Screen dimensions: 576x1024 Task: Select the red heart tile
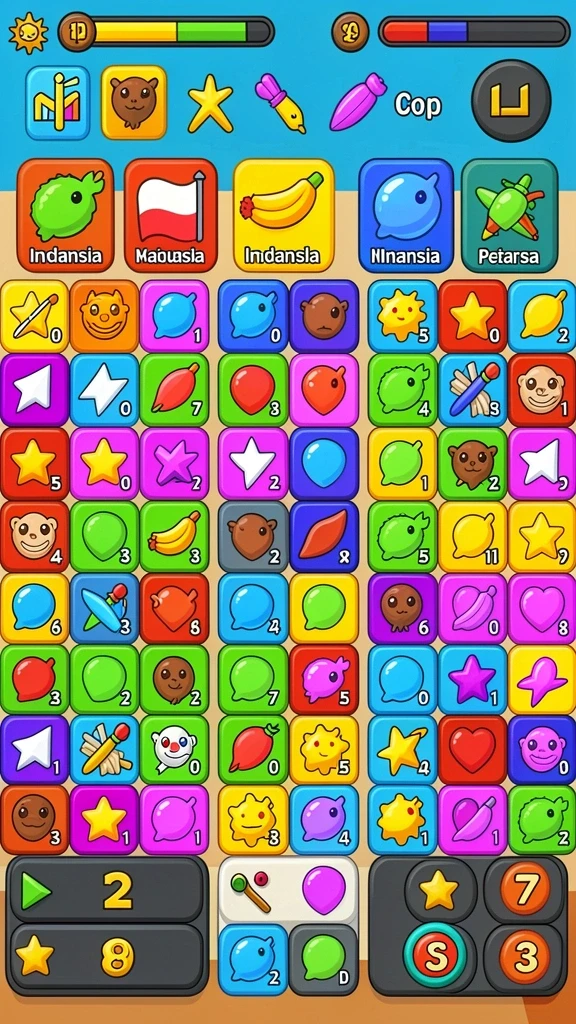473,750
